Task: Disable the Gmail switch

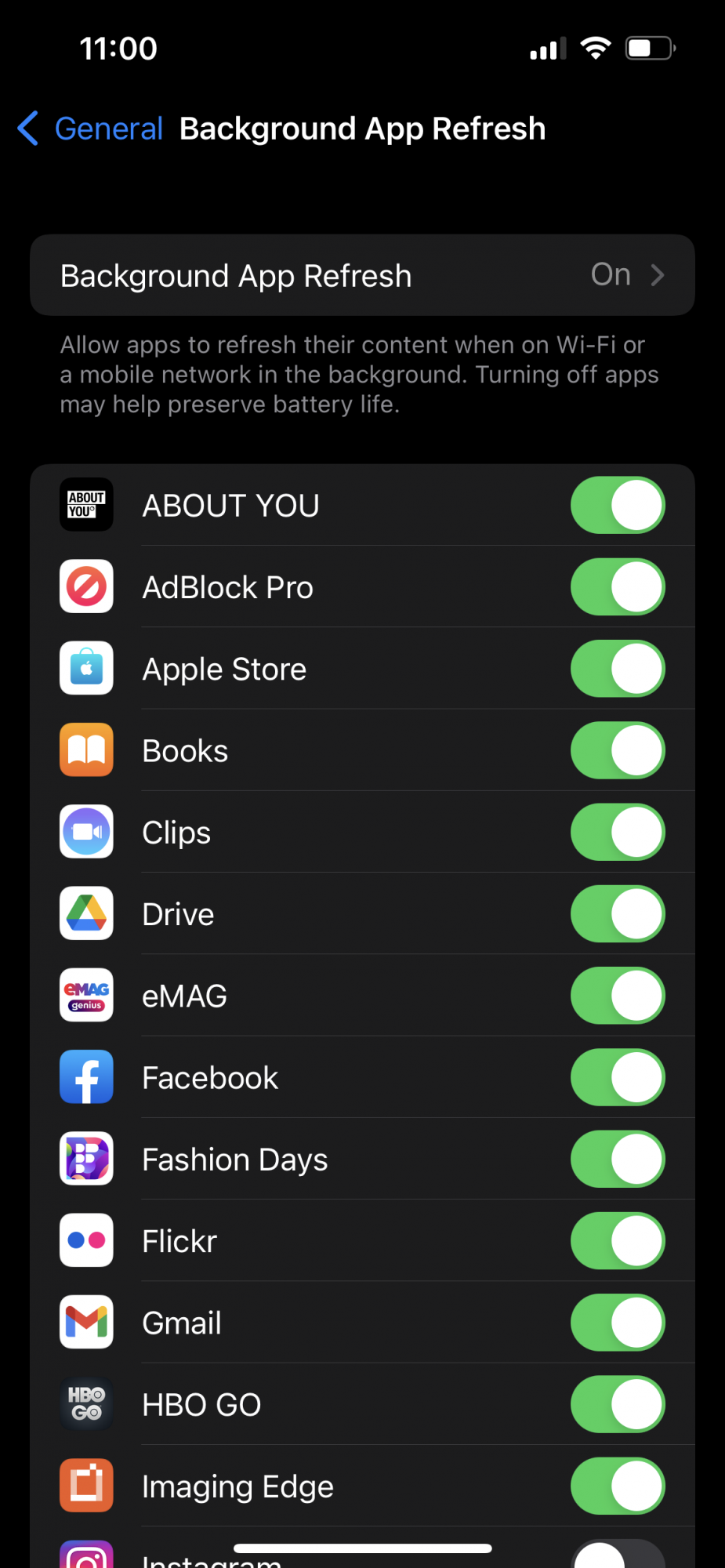Action: pos(618,1323)
